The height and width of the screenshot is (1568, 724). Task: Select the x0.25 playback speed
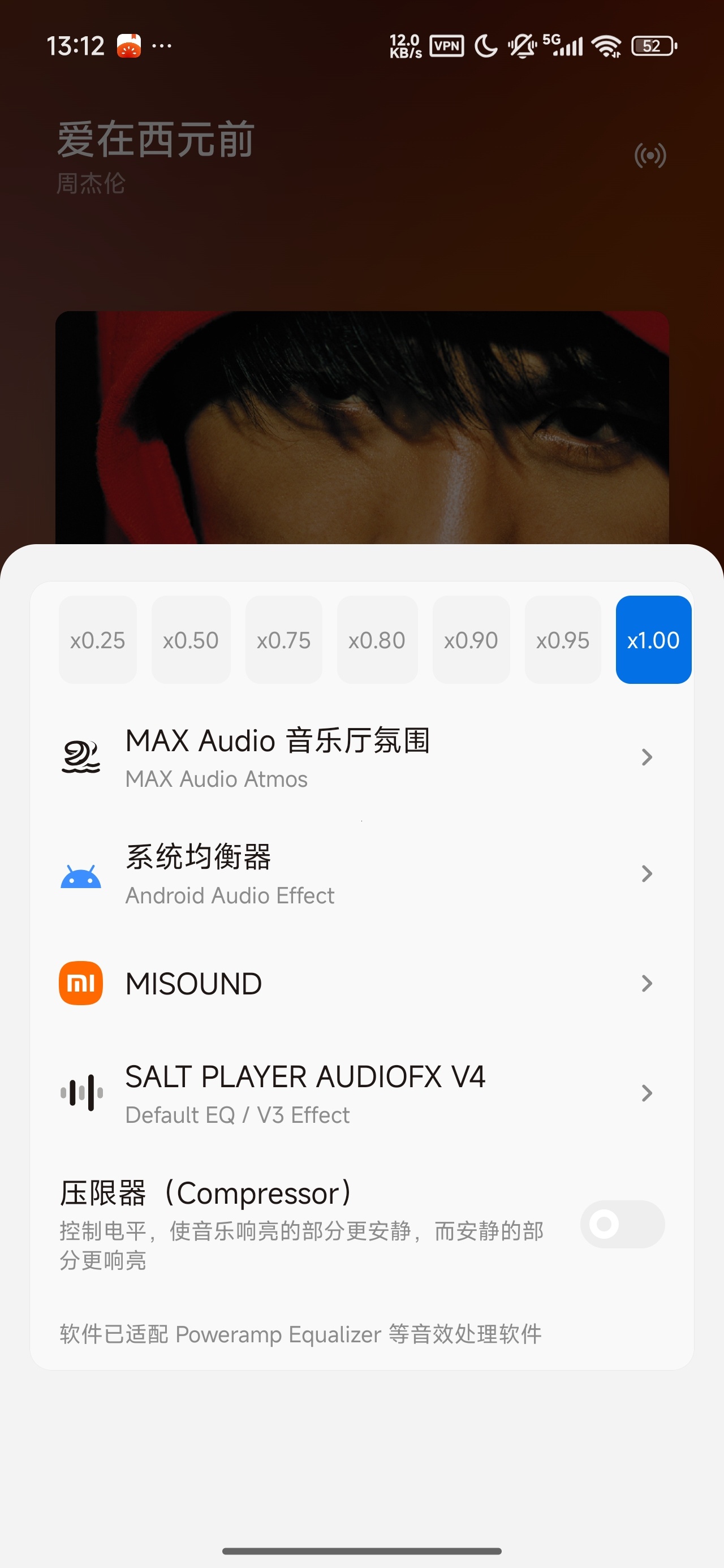pos(97,640)
